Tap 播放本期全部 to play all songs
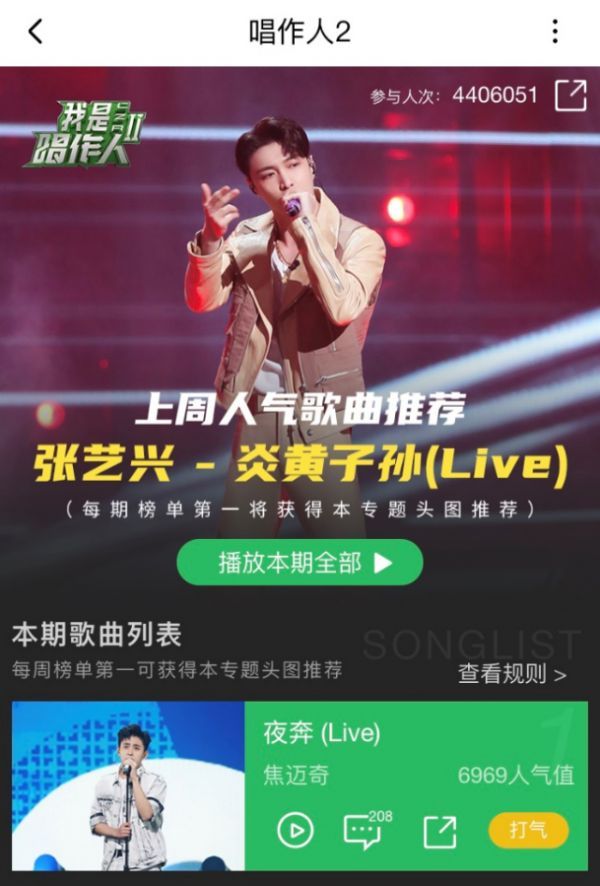Image resolution: width=600 pixels, height=886 pixels. [x=300, y=562]
